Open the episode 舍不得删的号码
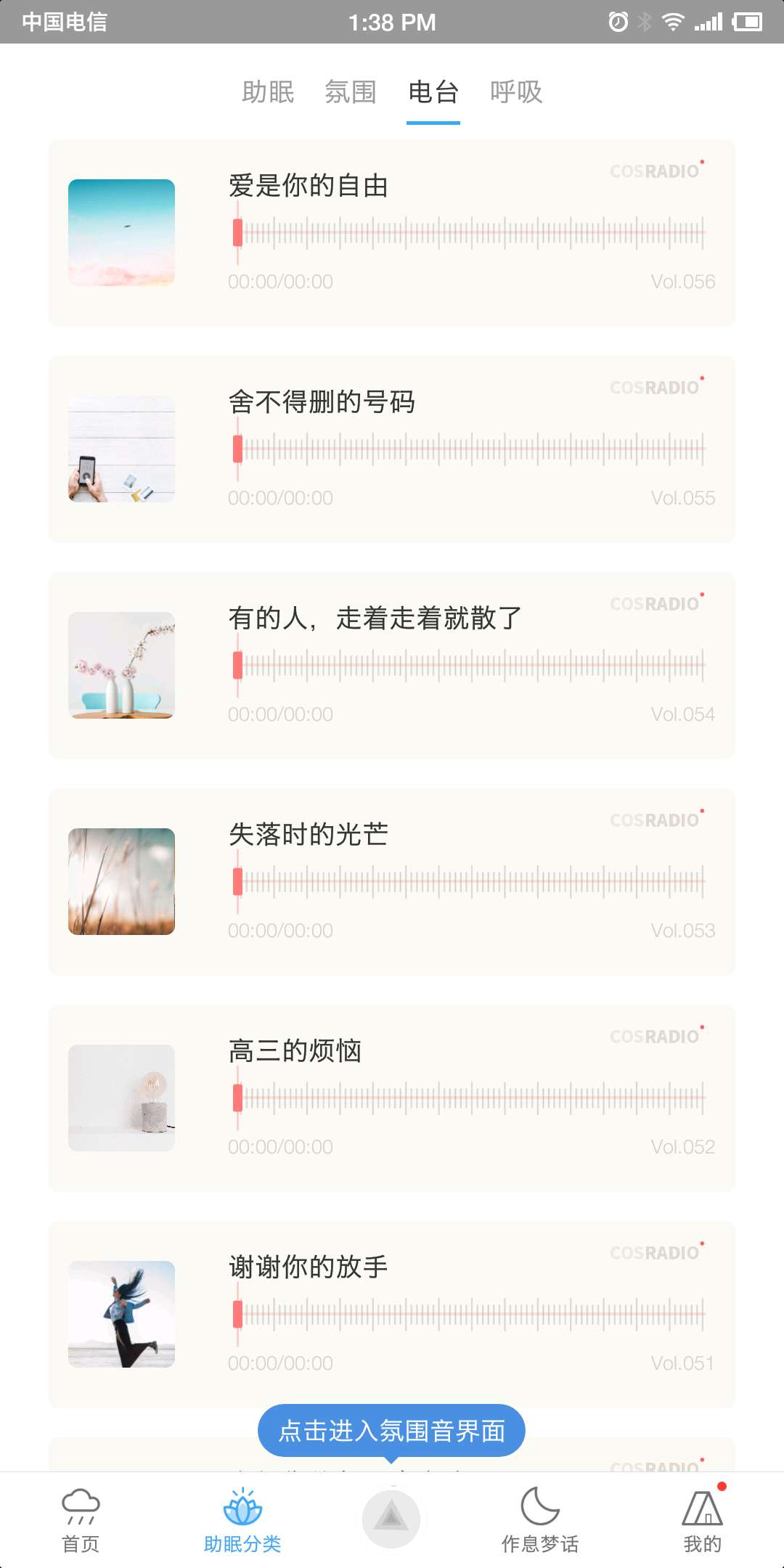 point(392,449)
